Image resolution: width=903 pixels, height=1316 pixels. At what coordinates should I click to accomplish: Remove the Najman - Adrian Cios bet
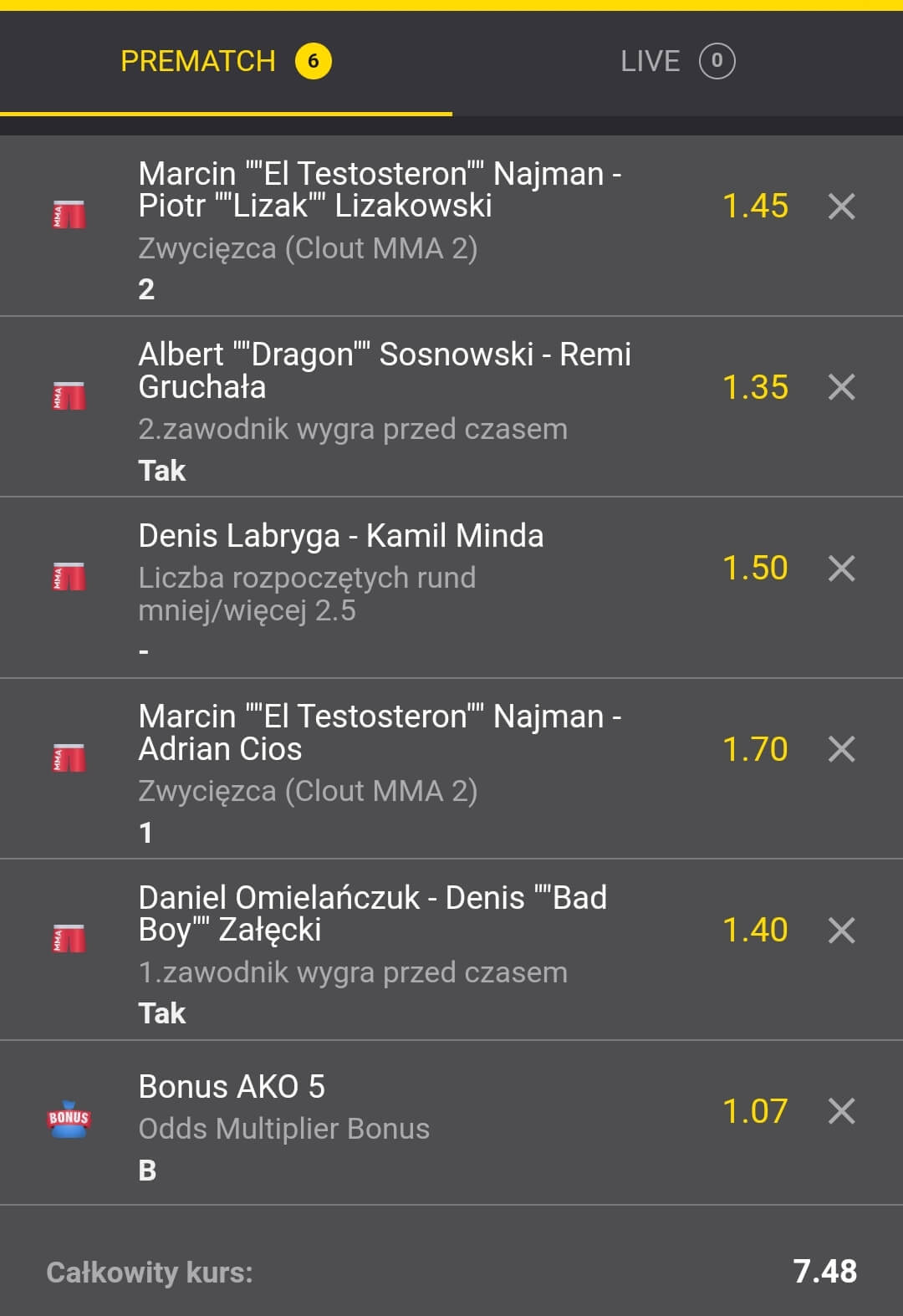click(x=841, y=749)
